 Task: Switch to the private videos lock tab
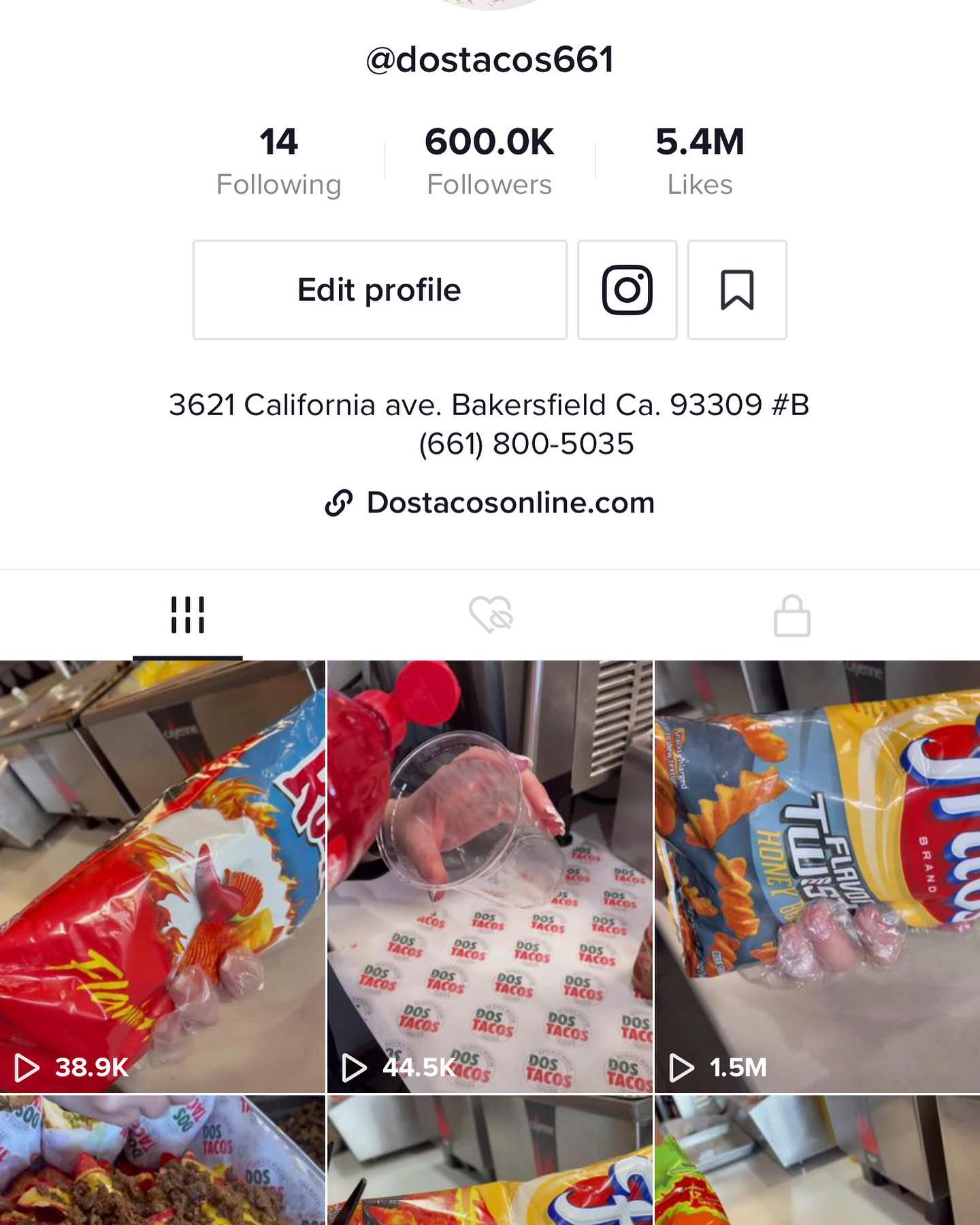click(x=791, y=615)
